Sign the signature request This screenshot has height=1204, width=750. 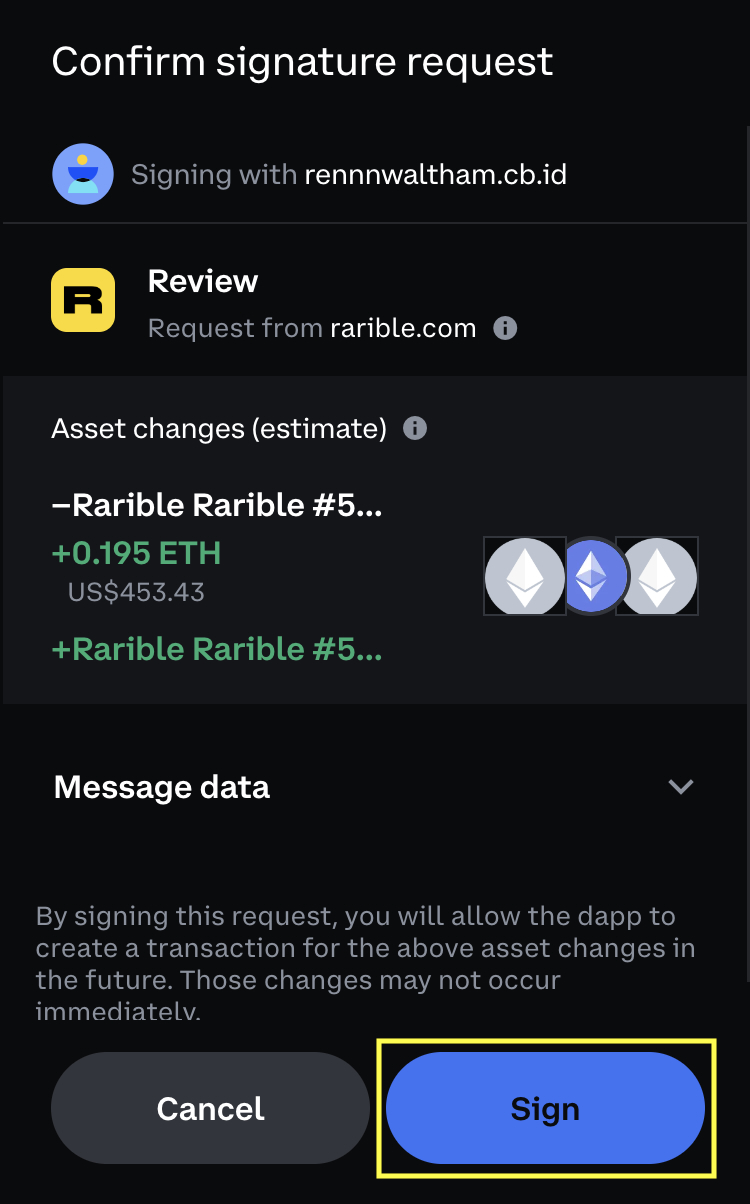pyautogui.click(x=545, y=1108)
